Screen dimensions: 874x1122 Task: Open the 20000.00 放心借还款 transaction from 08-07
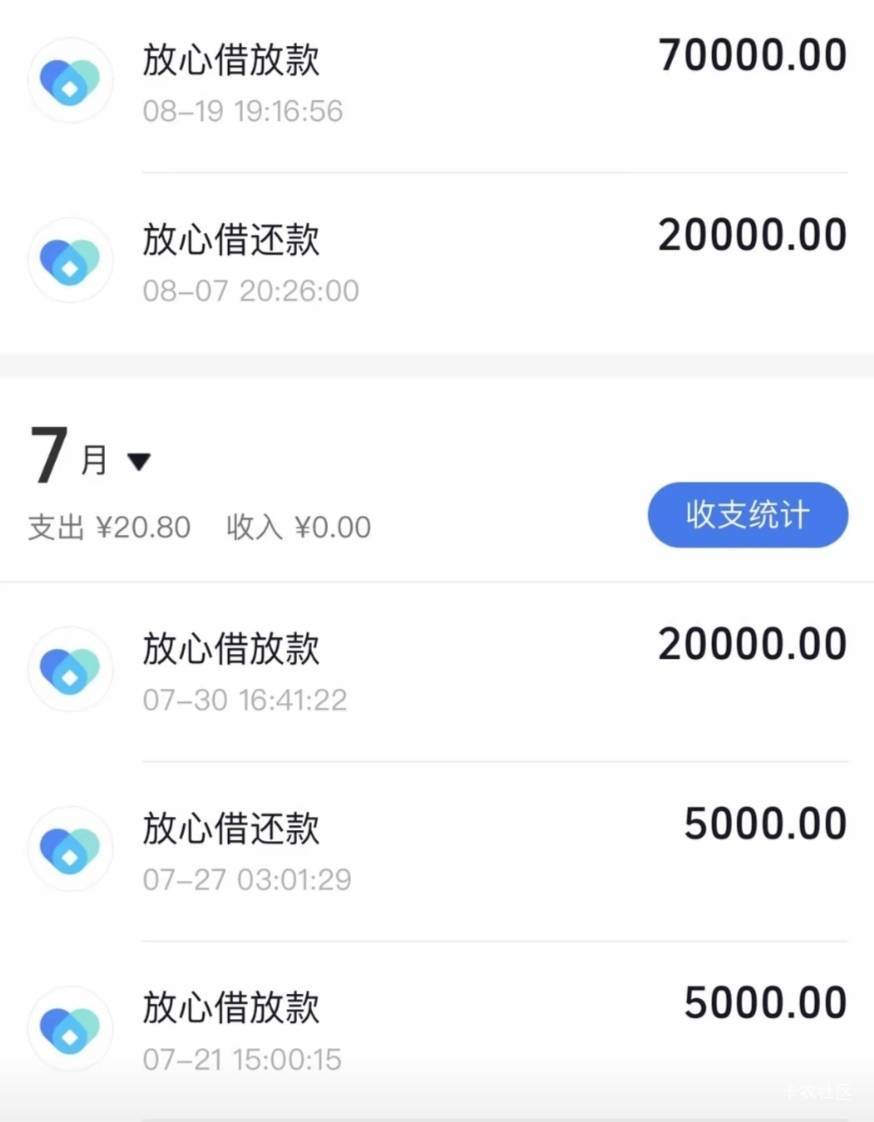tap(437, 261)
